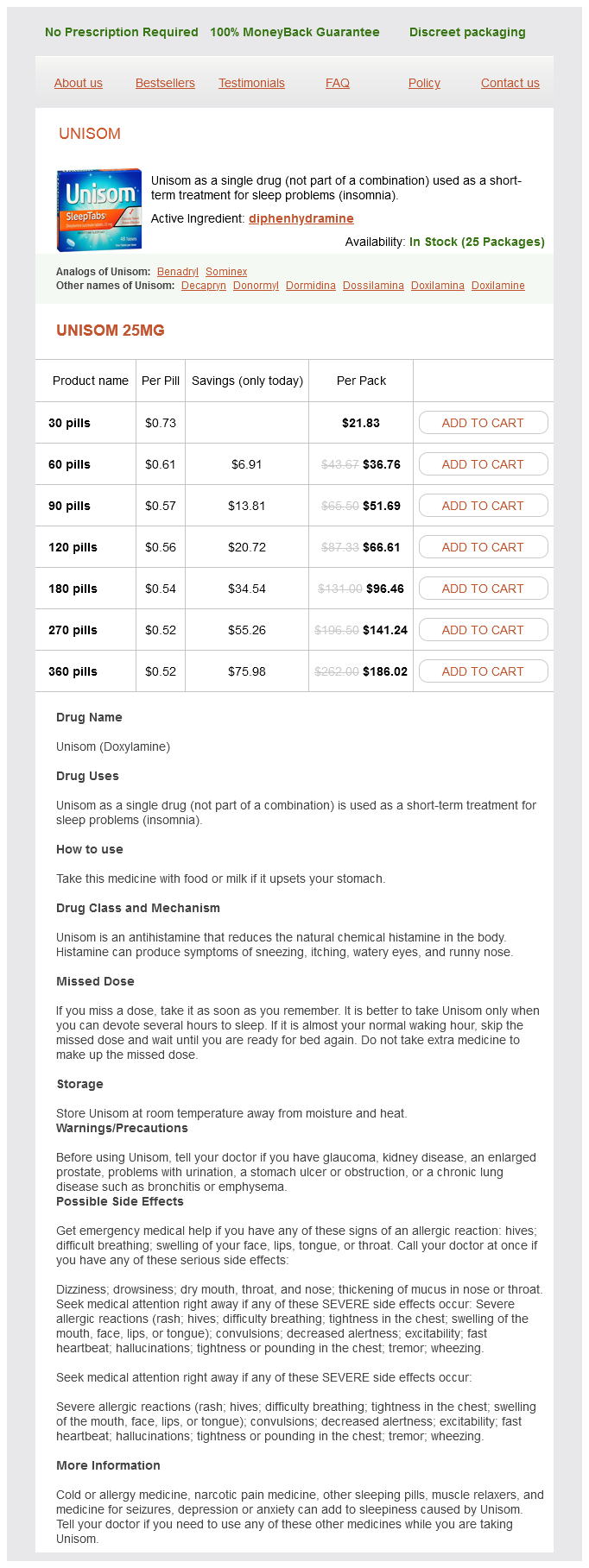The width and height of the screenshot is (589, 1568).
Task: Open the Sominex analog link
Action: pos(226,272)
